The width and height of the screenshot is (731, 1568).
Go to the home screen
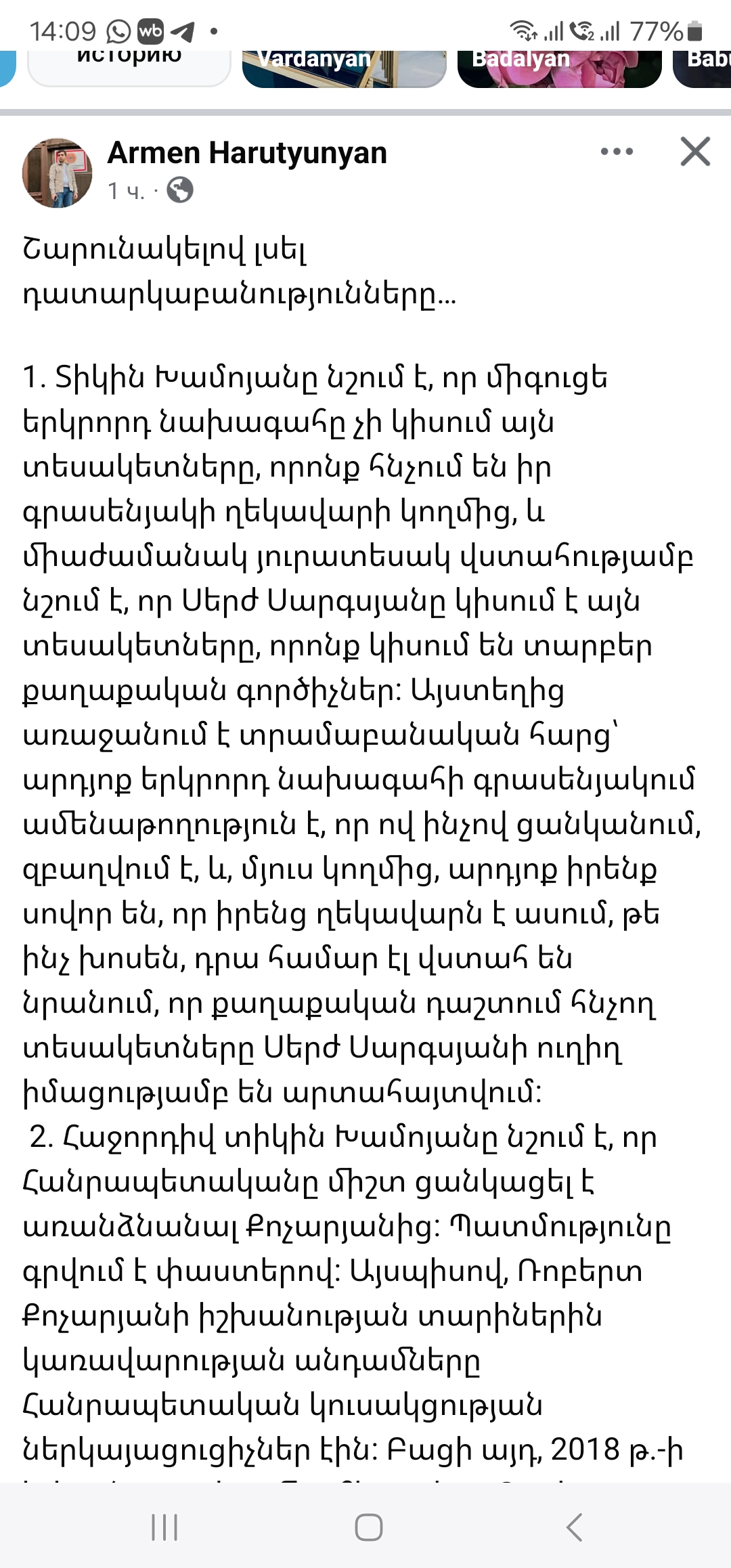(368, 1527)
